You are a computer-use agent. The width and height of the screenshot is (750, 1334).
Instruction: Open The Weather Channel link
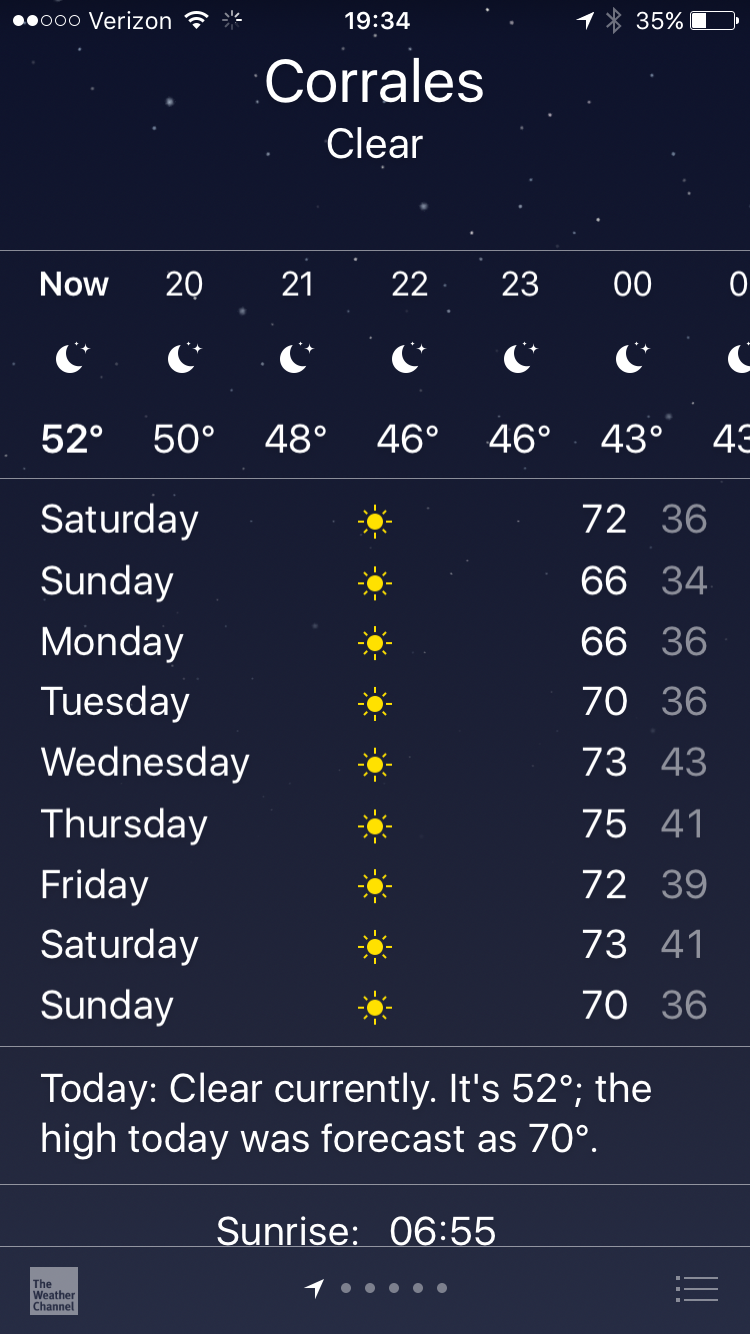click(54, 1290)
